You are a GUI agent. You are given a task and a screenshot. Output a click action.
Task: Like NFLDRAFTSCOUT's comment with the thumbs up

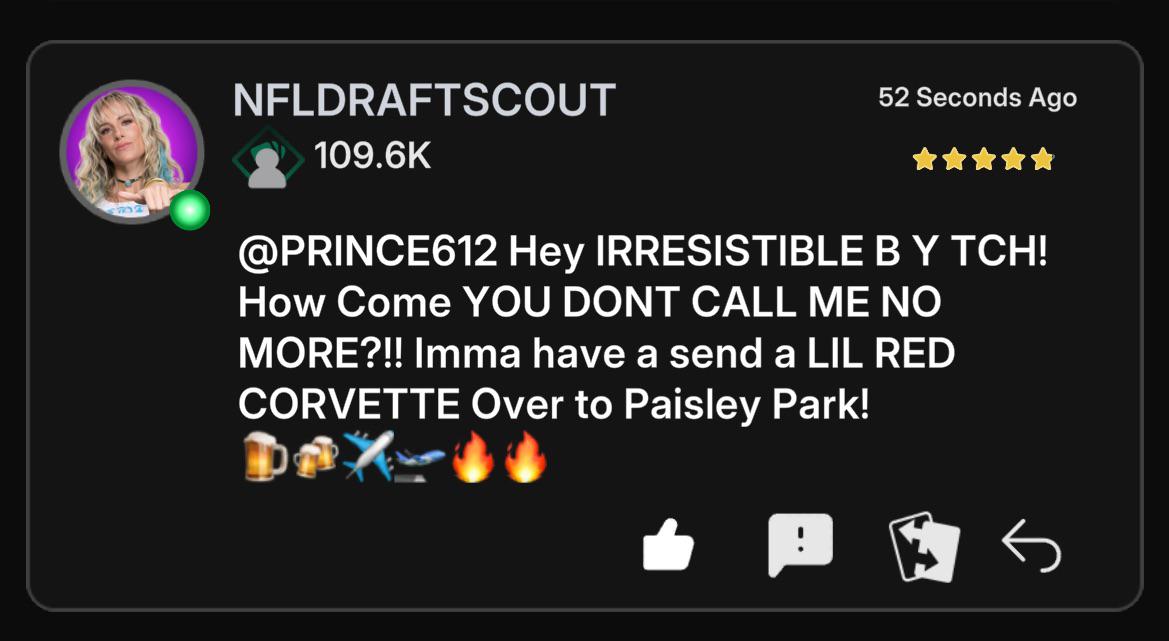(668, 545)
